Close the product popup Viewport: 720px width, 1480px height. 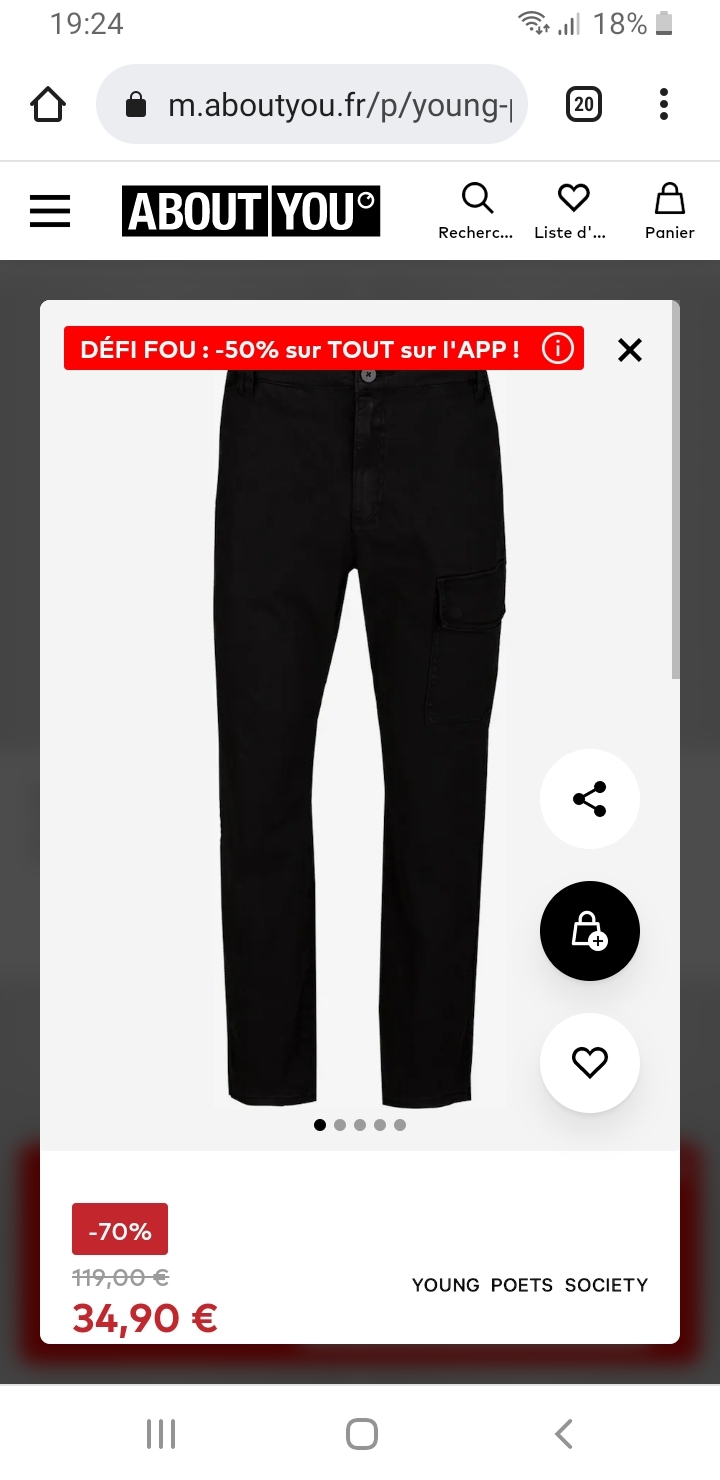630,350
